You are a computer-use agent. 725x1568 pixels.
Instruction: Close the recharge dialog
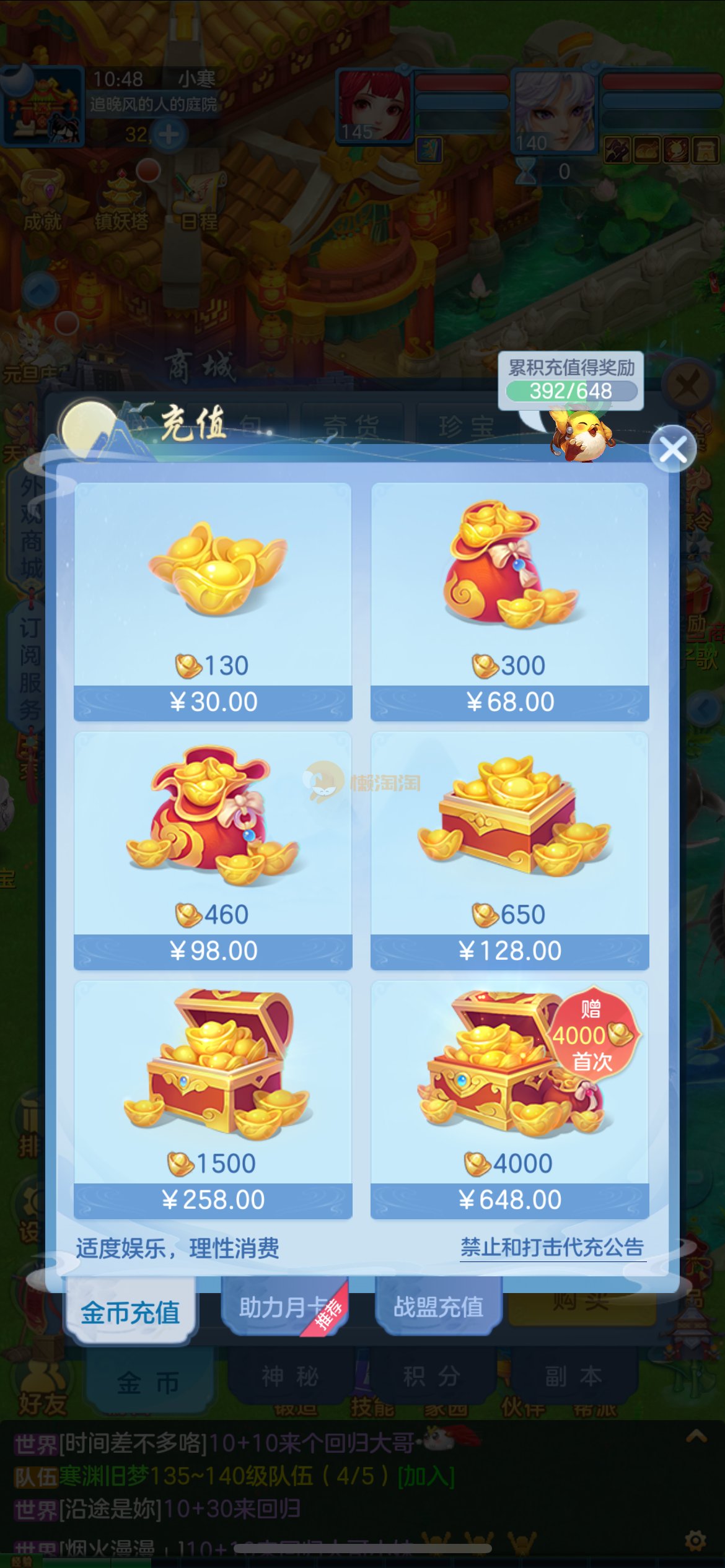(x=673, y=450)
